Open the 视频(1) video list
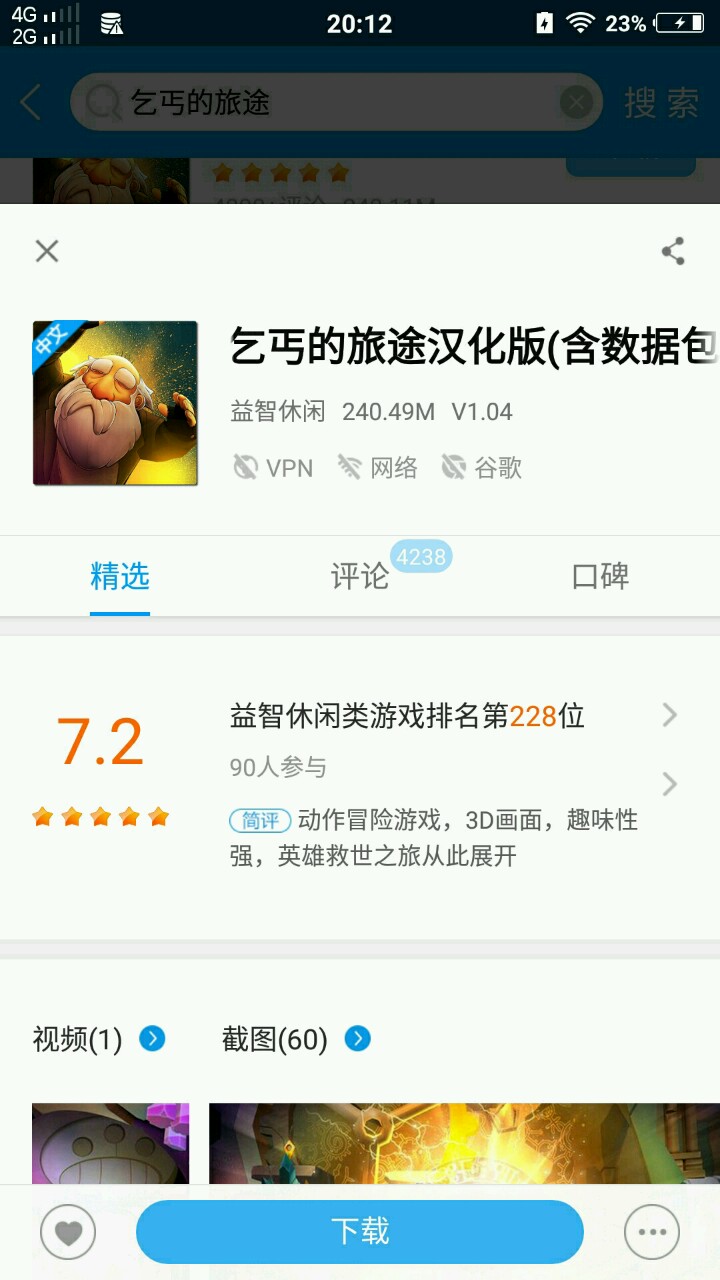 (98, 1039)
